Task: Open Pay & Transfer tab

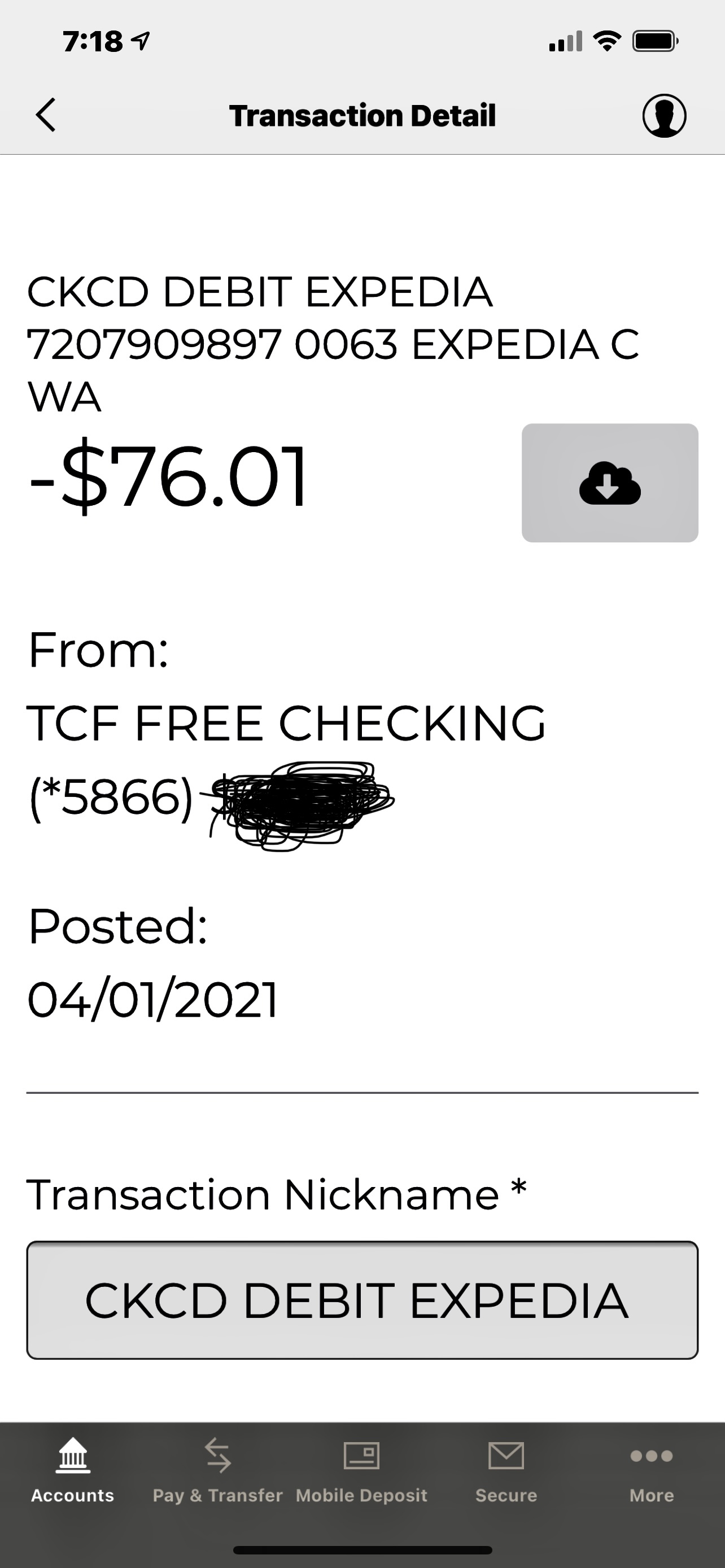Action: click(x=217, y=1470)
